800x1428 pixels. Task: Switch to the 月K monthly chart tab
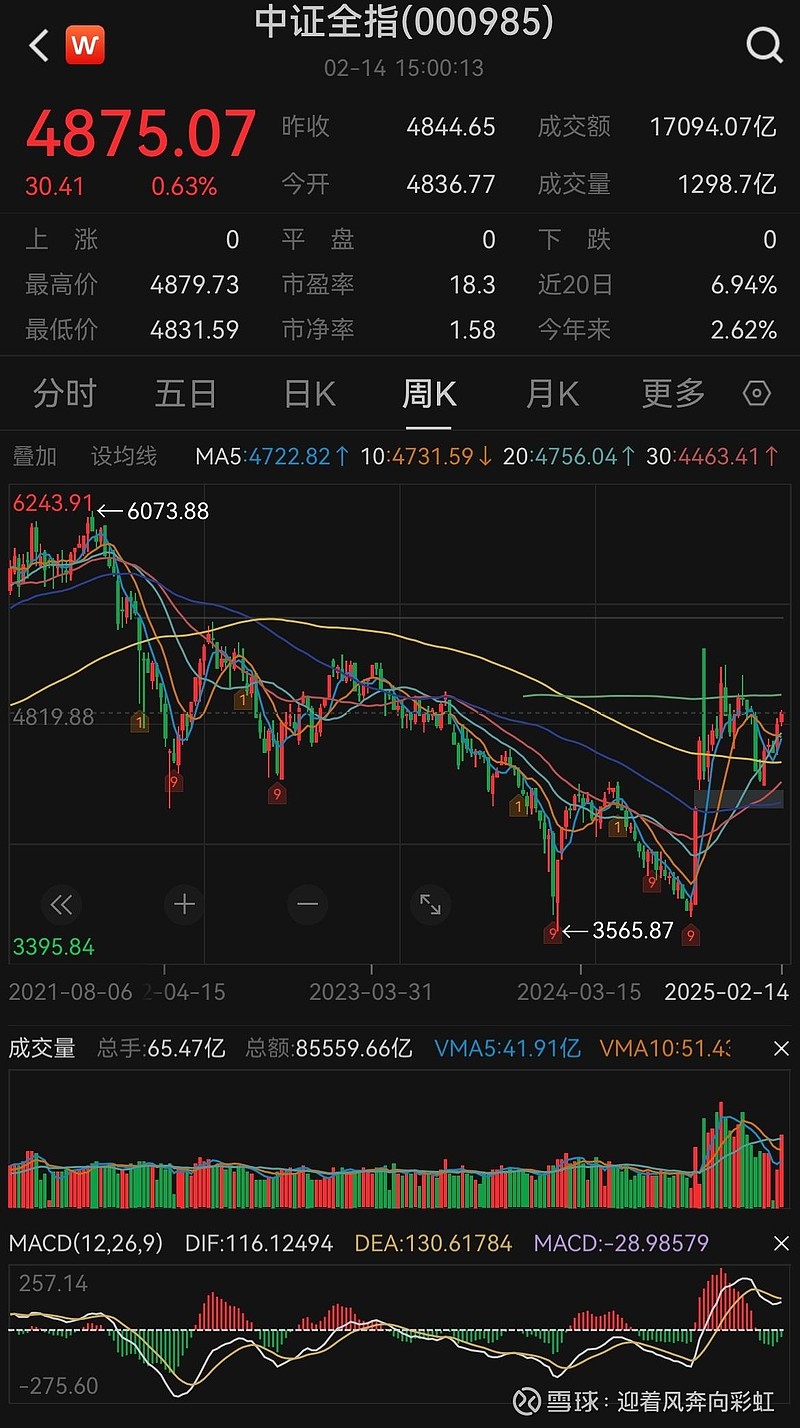coord(551,394)
